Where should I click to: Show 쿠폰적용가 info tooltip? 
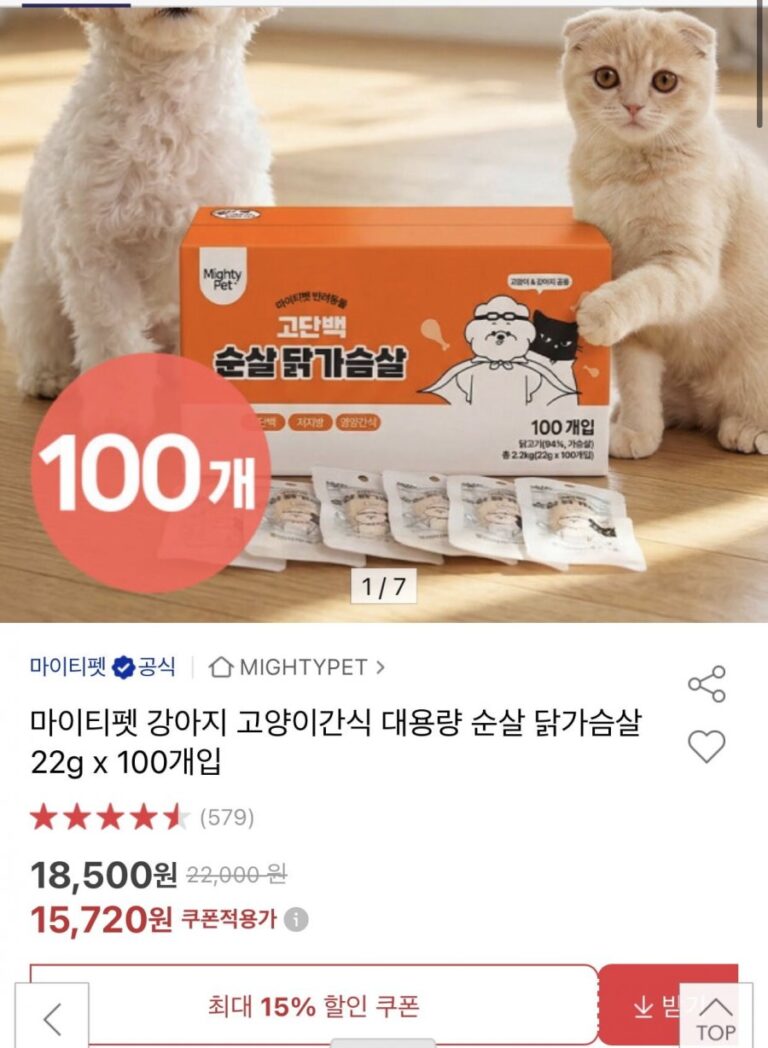tap(297, 920)
